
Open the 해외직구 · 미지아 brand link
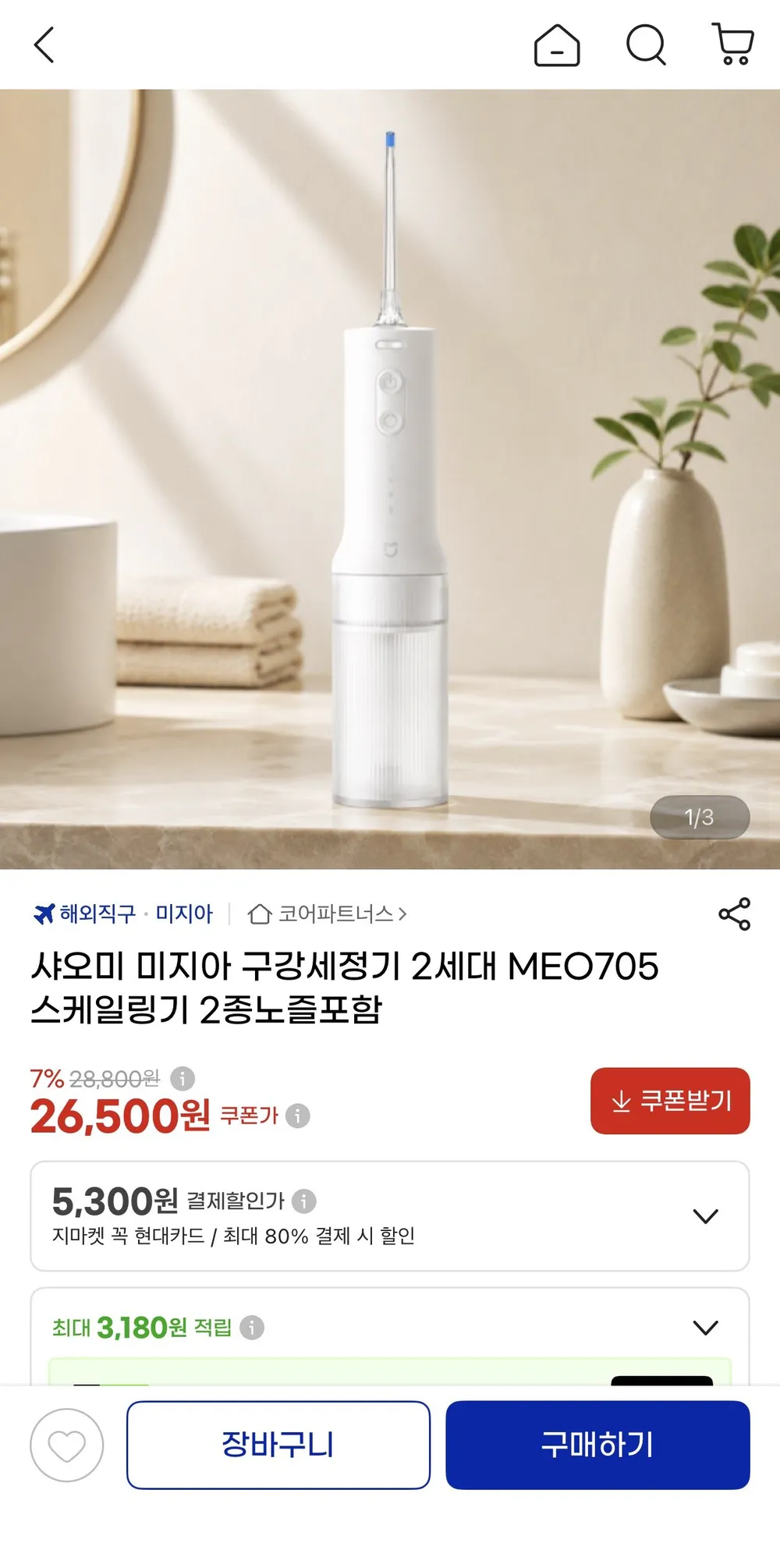tap(122, 913)
